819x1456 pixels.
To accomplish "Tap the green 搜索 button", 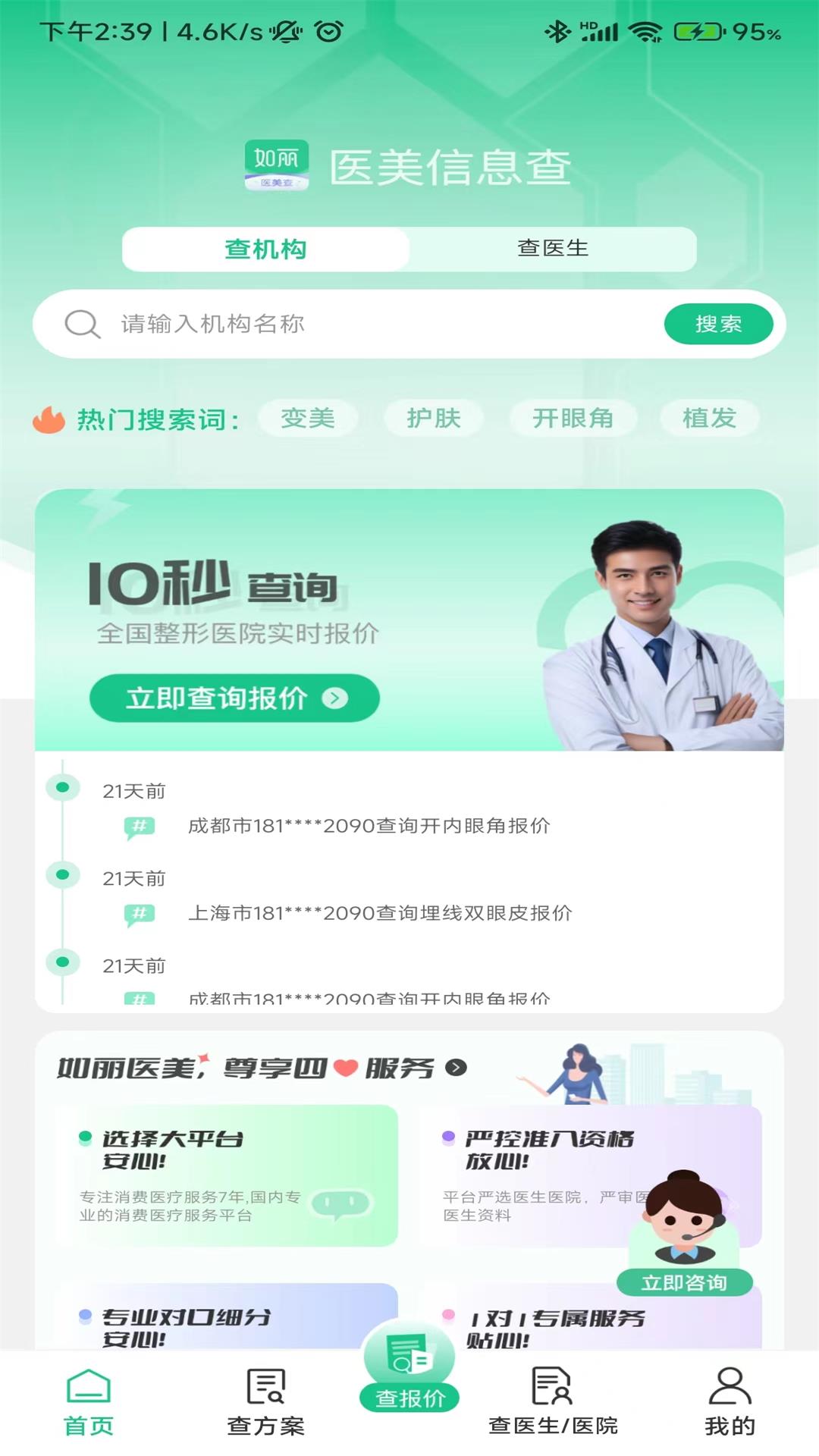I will pyautogui.click(x=718, y=325).
